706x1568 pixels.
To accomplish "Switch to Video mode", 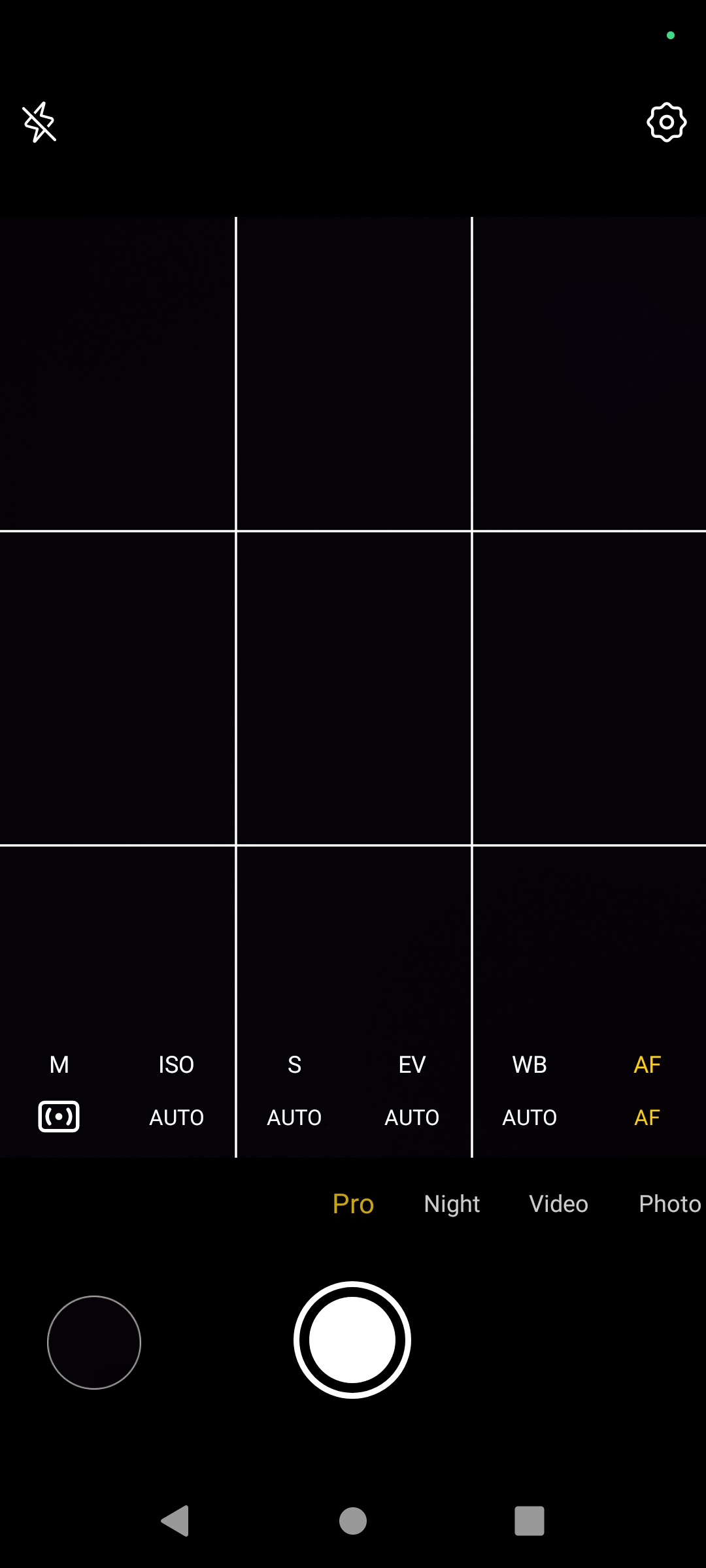I will 558,1203.
